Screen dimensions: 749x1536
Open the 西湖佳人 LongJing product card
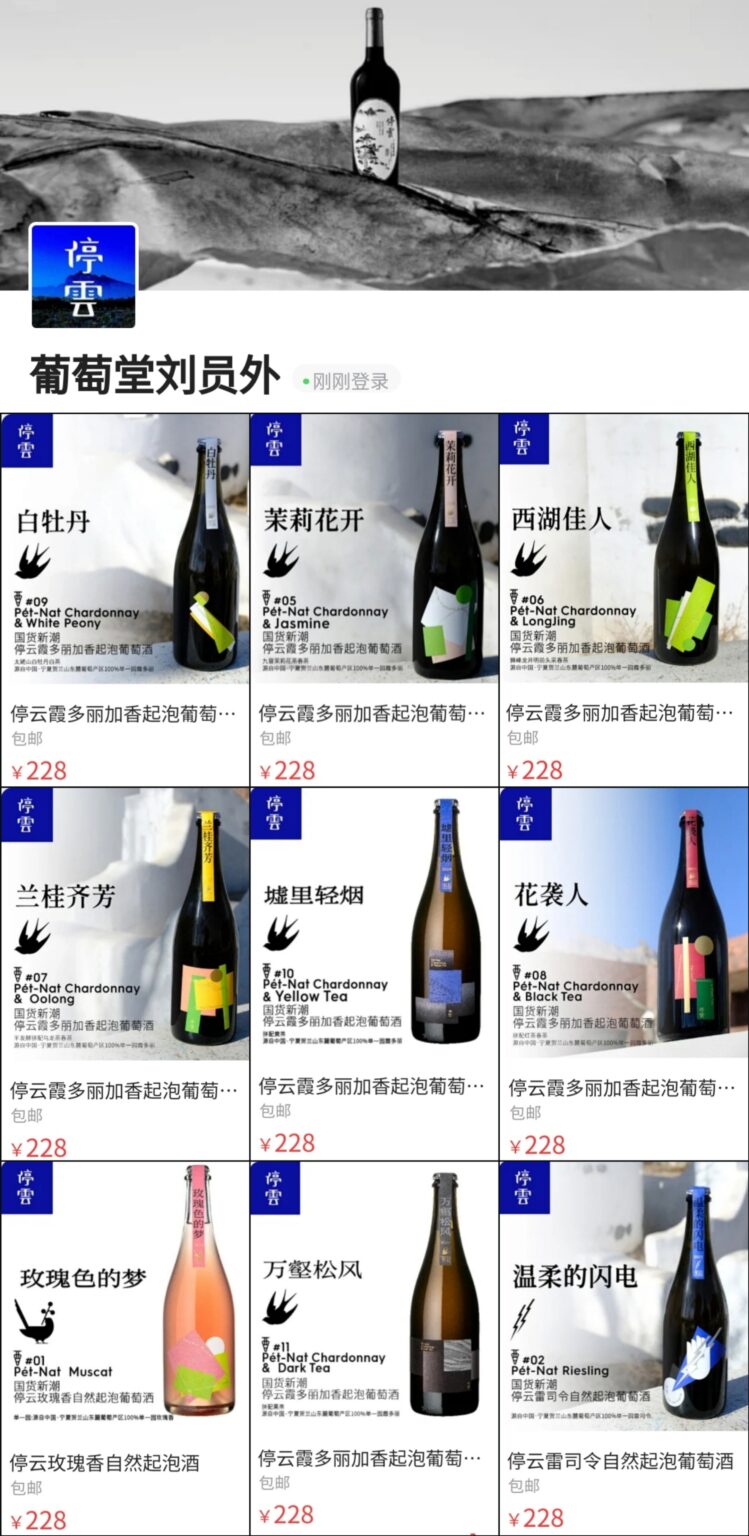[623, 550]
